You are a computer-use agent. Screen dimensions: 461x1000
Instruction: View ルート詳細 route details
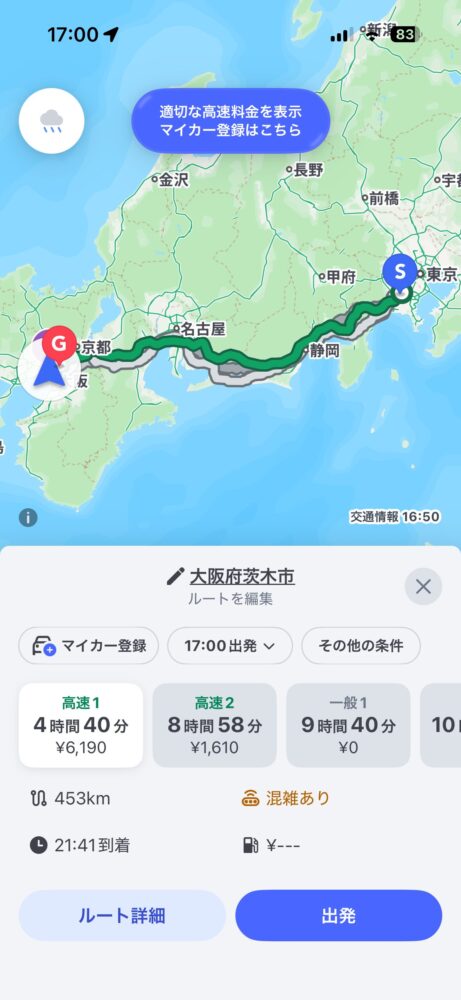click(x=122, y=916)
